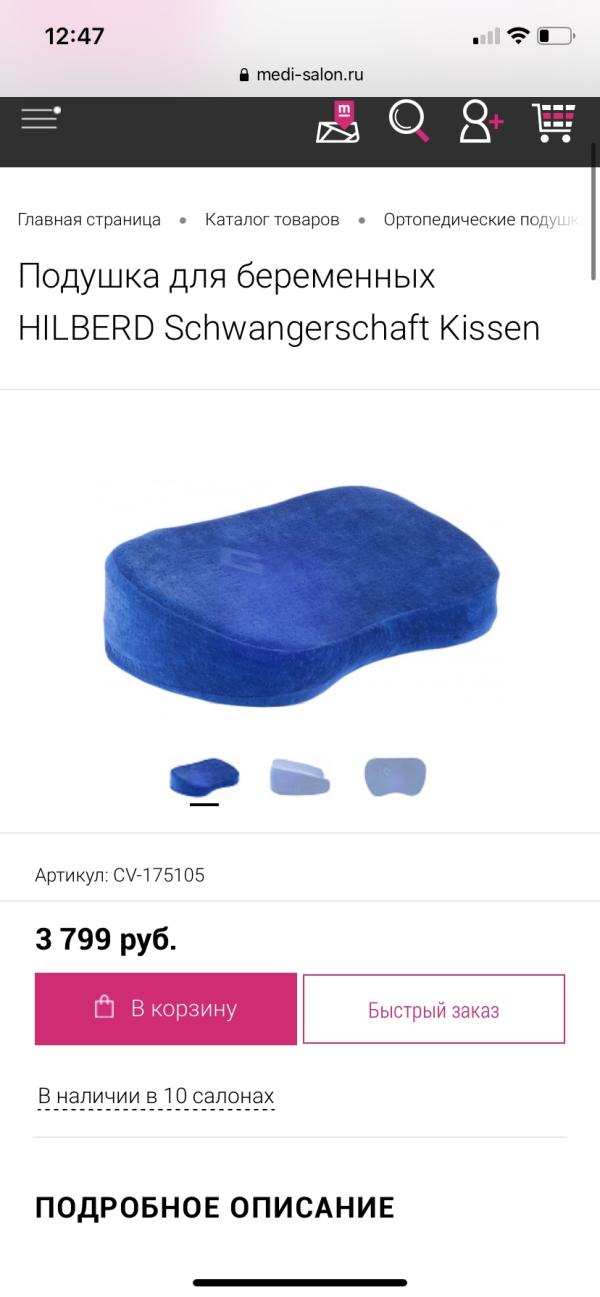The height and width of the screenshot is (1297, 600).
Task: Select the third pillow thumbnail
Action: [394, 776]
